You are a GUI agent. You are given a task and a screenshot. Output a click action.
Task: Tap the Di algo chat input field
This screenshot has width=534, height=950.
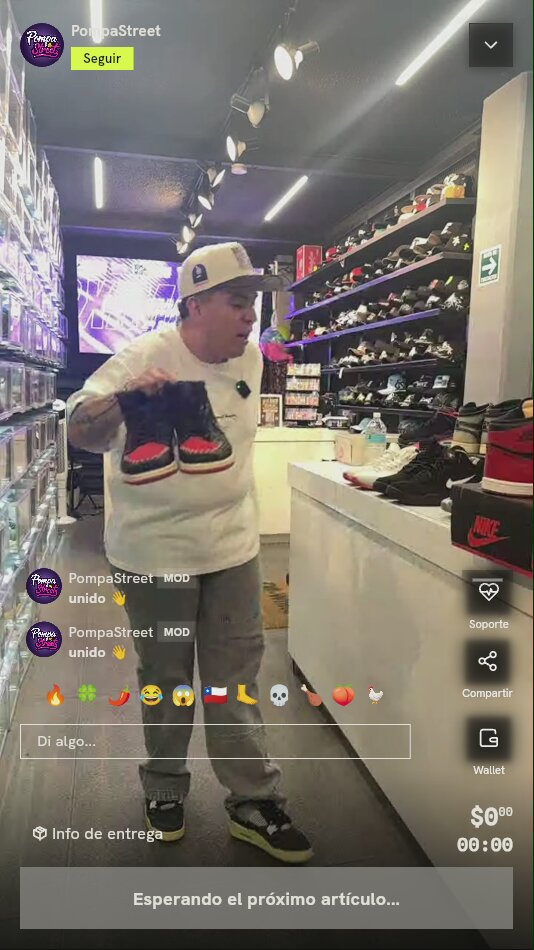point(215,741)
